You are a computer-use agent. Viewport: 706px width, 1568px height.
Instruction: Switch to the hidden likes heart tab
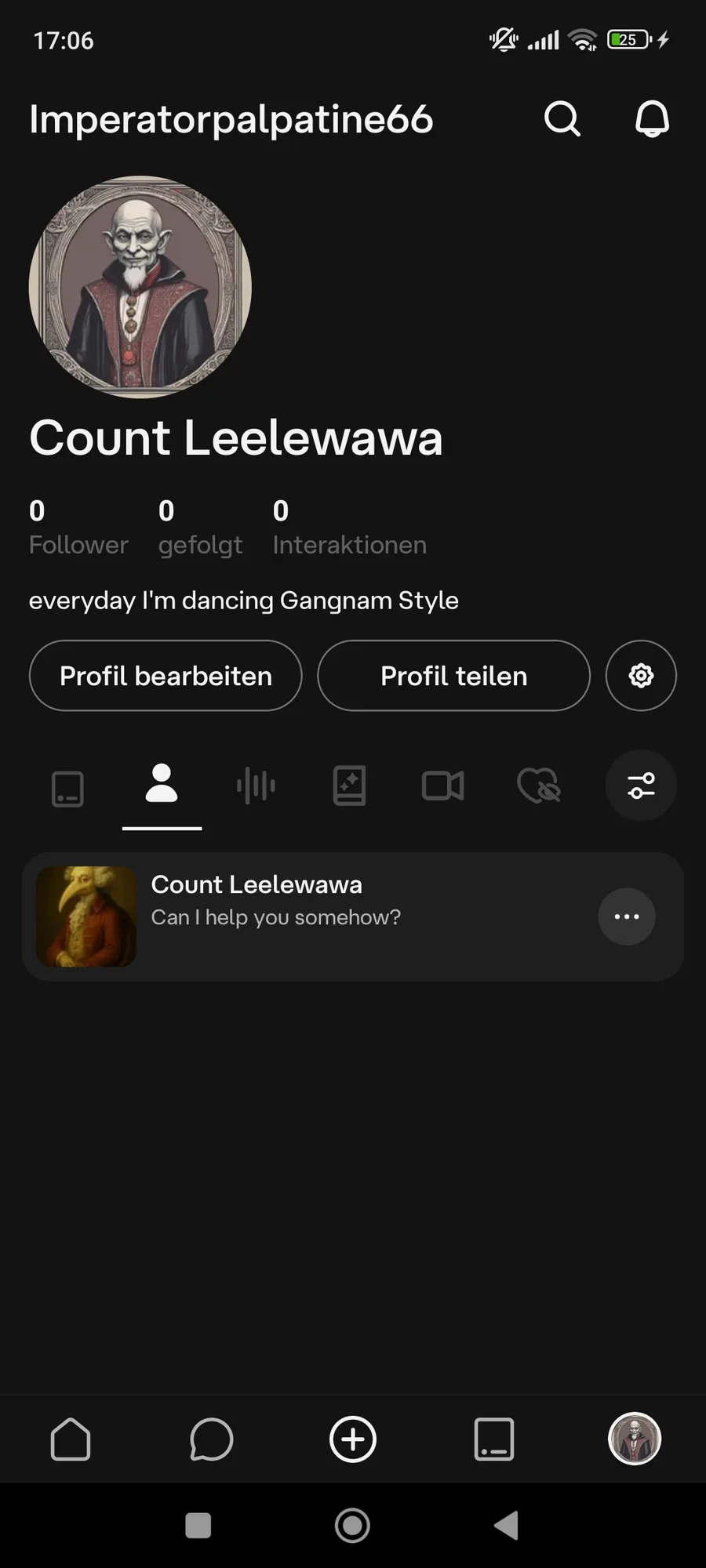coord(539,786)
